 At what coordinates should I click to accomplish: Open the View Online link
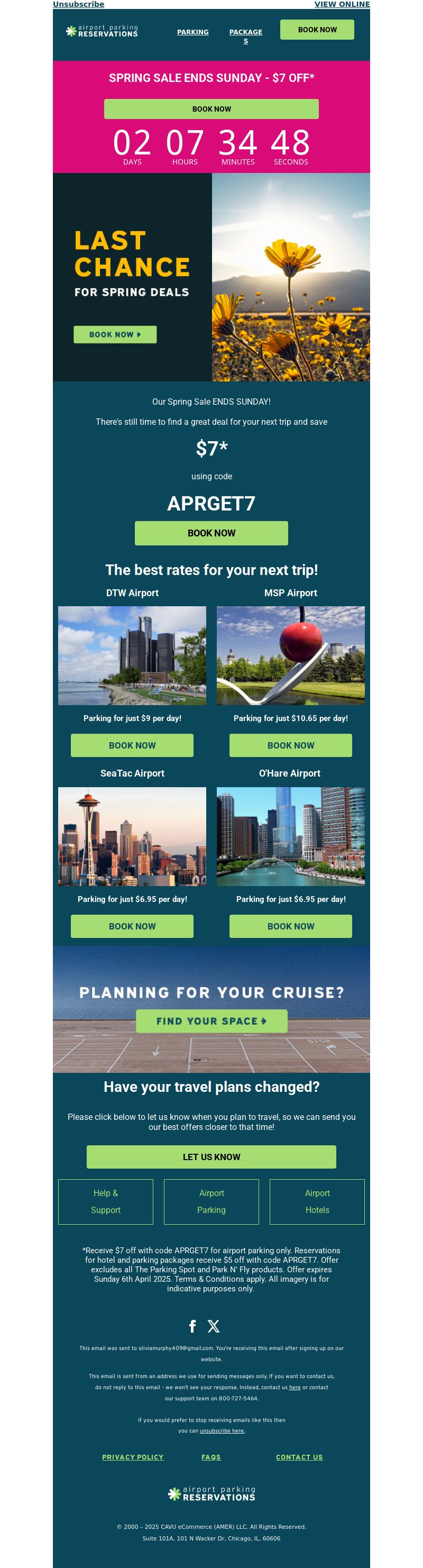(x=342, y=4)
